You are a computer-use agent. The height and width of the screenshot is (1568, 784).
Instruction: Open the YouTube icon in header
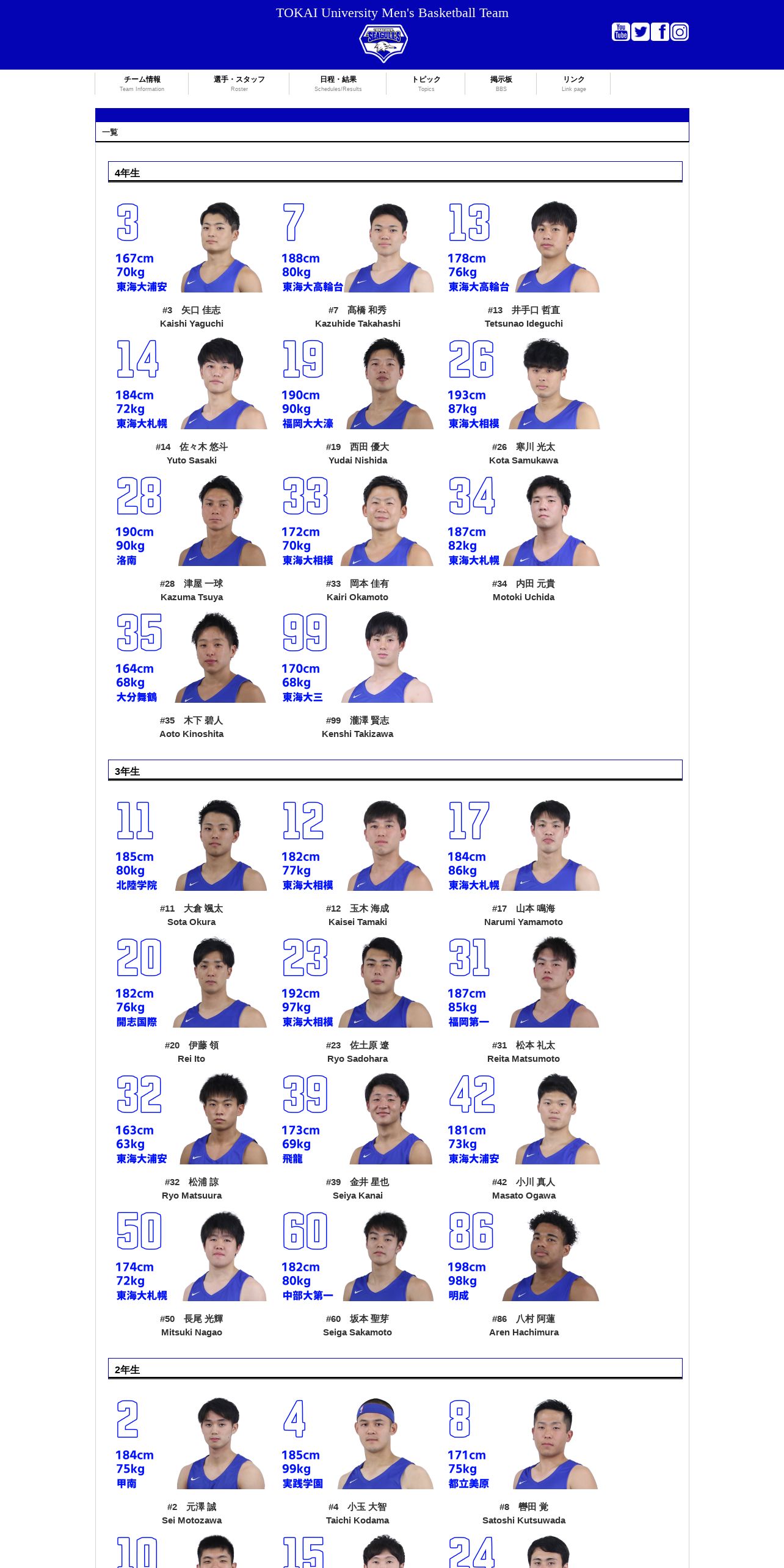tap(620, 32)
